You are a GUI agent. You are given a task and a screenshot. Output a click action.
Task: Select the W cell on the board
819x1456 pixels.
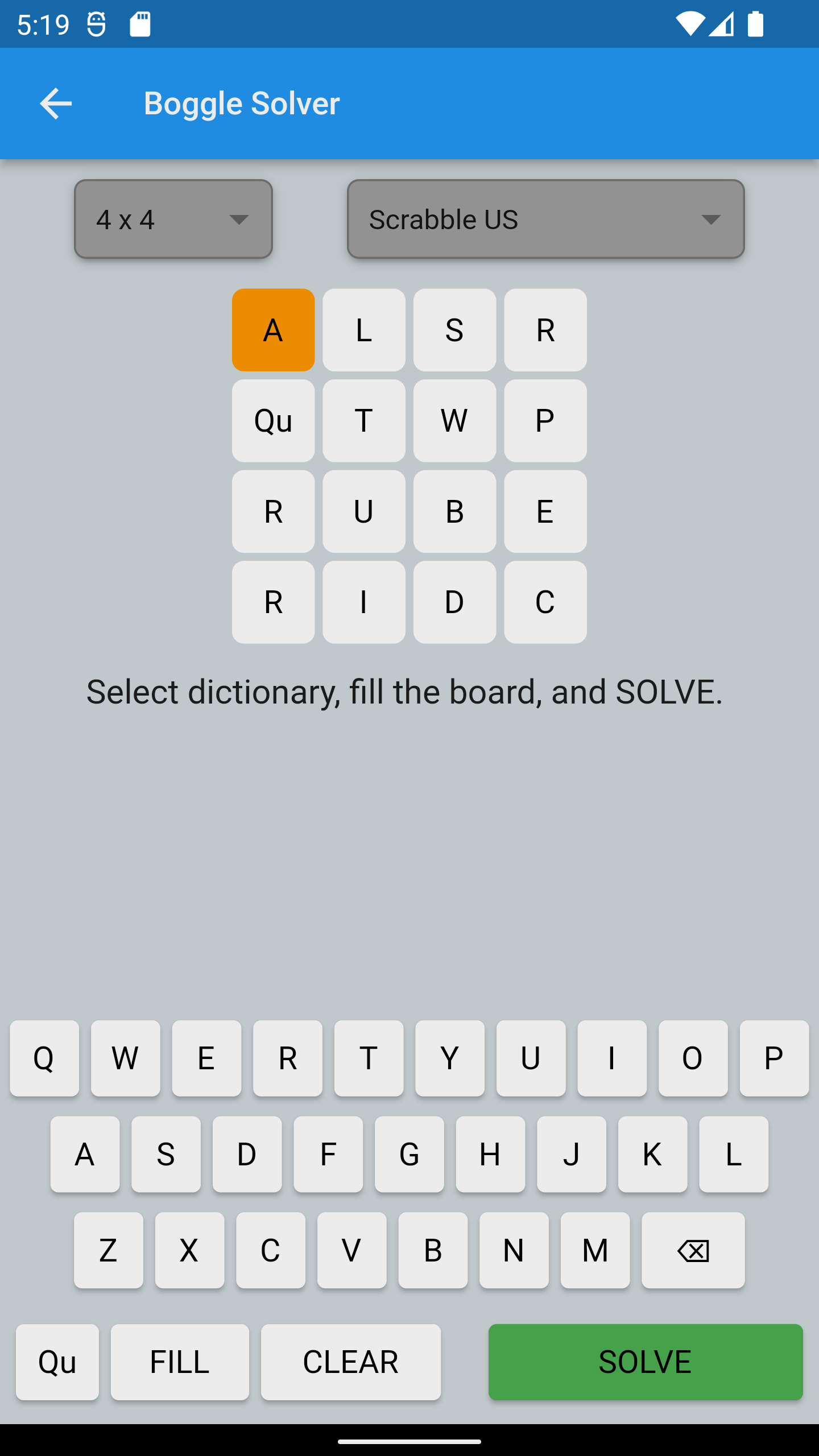tap(454, 421)
